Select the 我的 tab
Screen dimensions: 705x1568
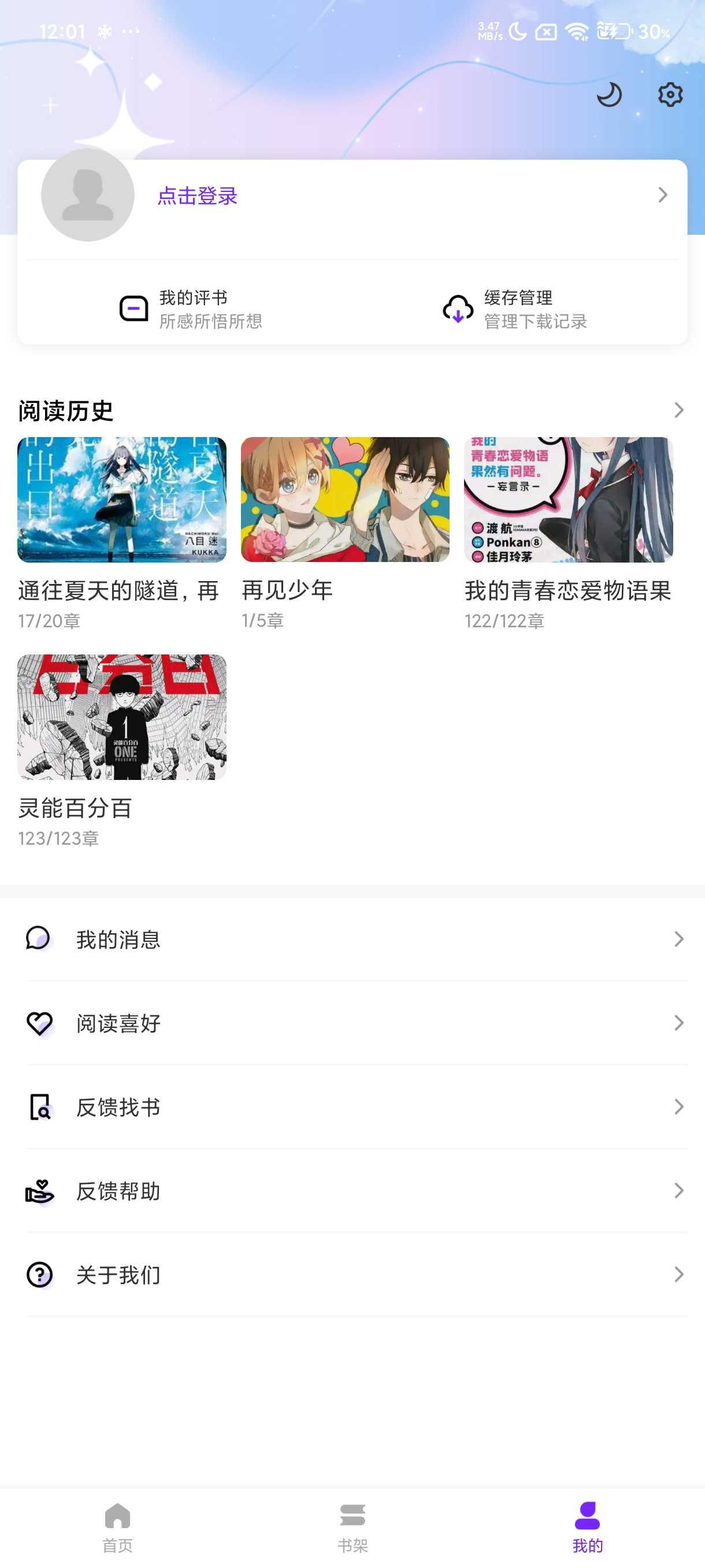point(588,1526)
